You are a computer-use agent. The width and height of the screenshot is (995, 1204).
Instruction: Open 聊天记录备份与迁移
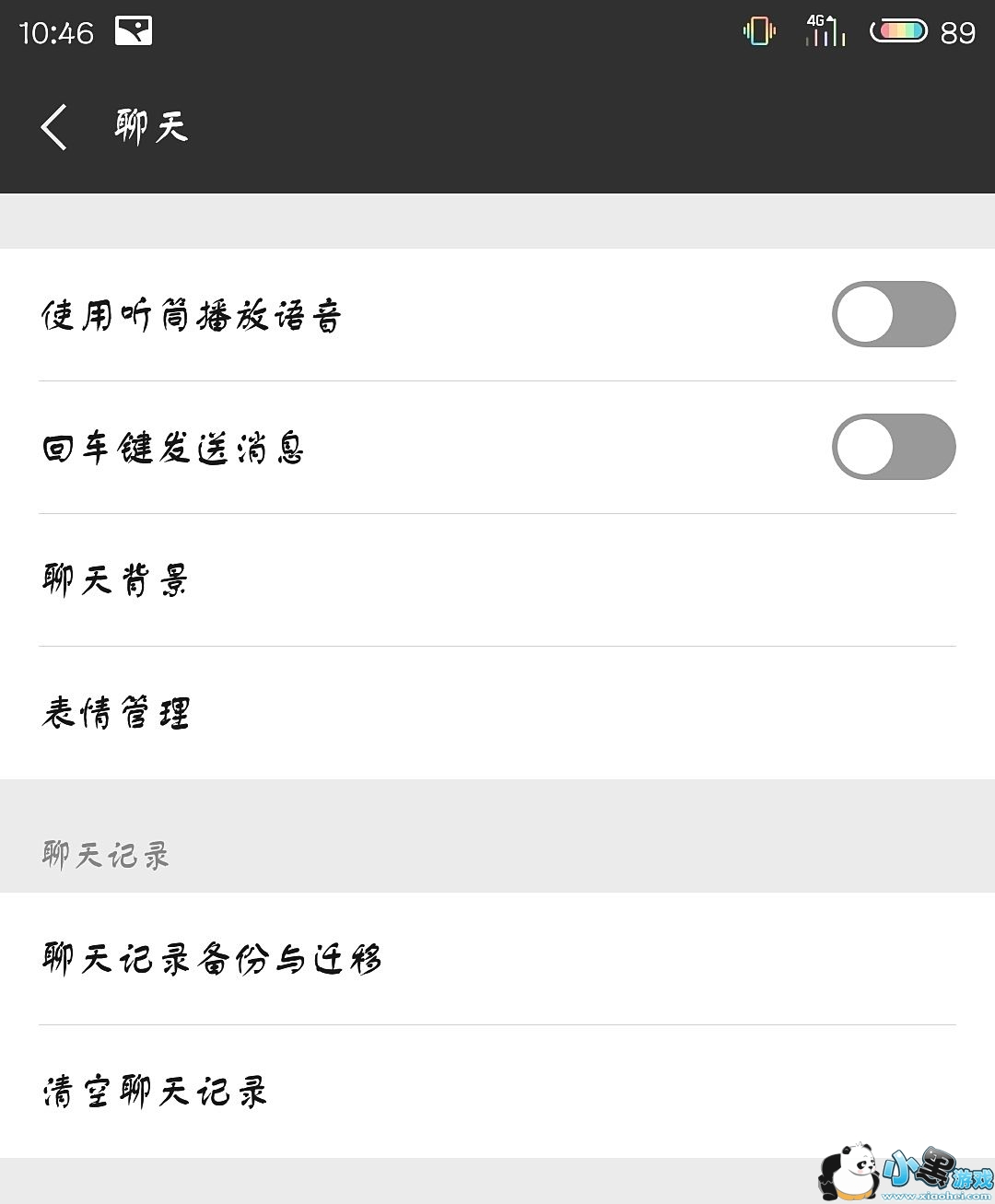(x=497, y=959)
